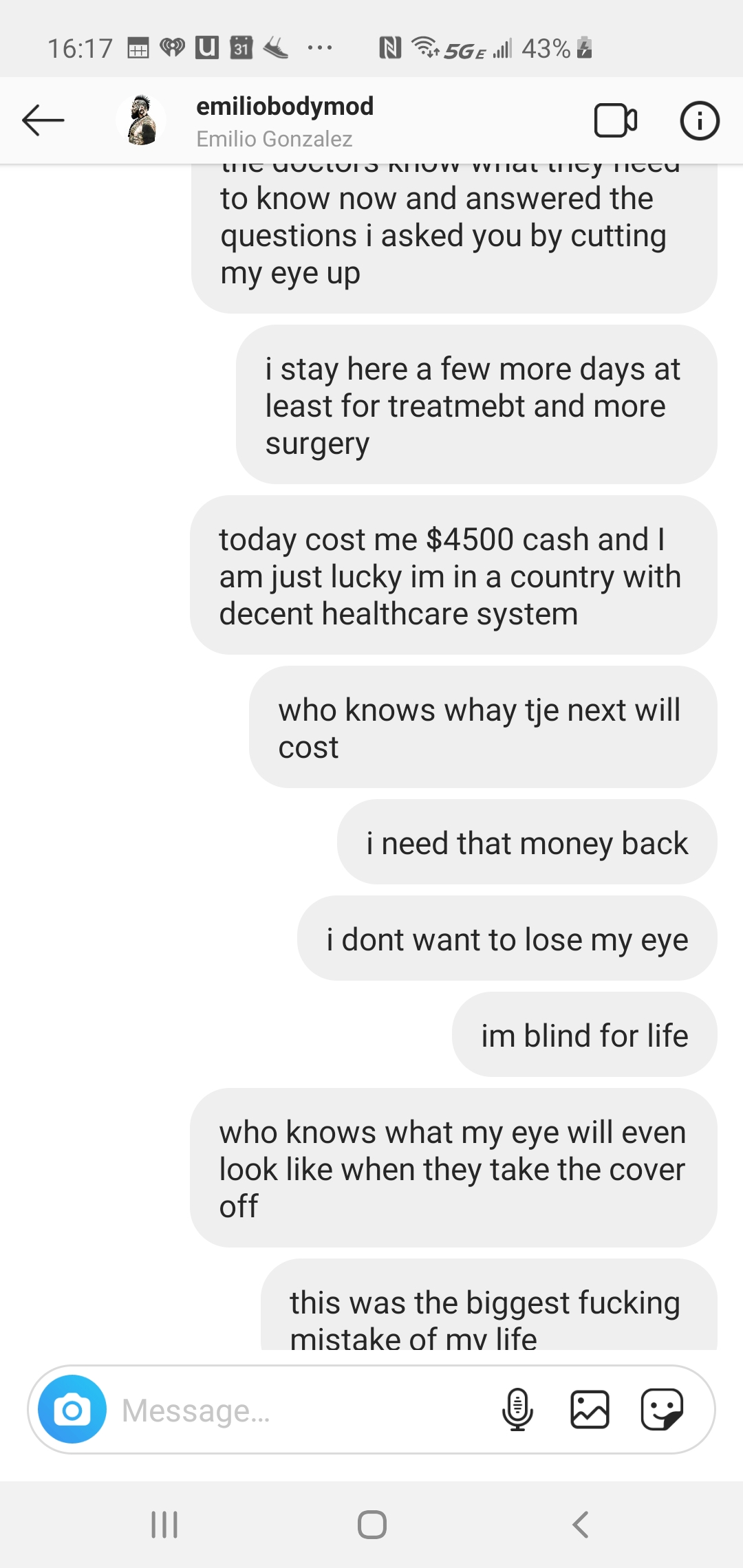Open emiliobodymod profile from header name

point(284,107)
